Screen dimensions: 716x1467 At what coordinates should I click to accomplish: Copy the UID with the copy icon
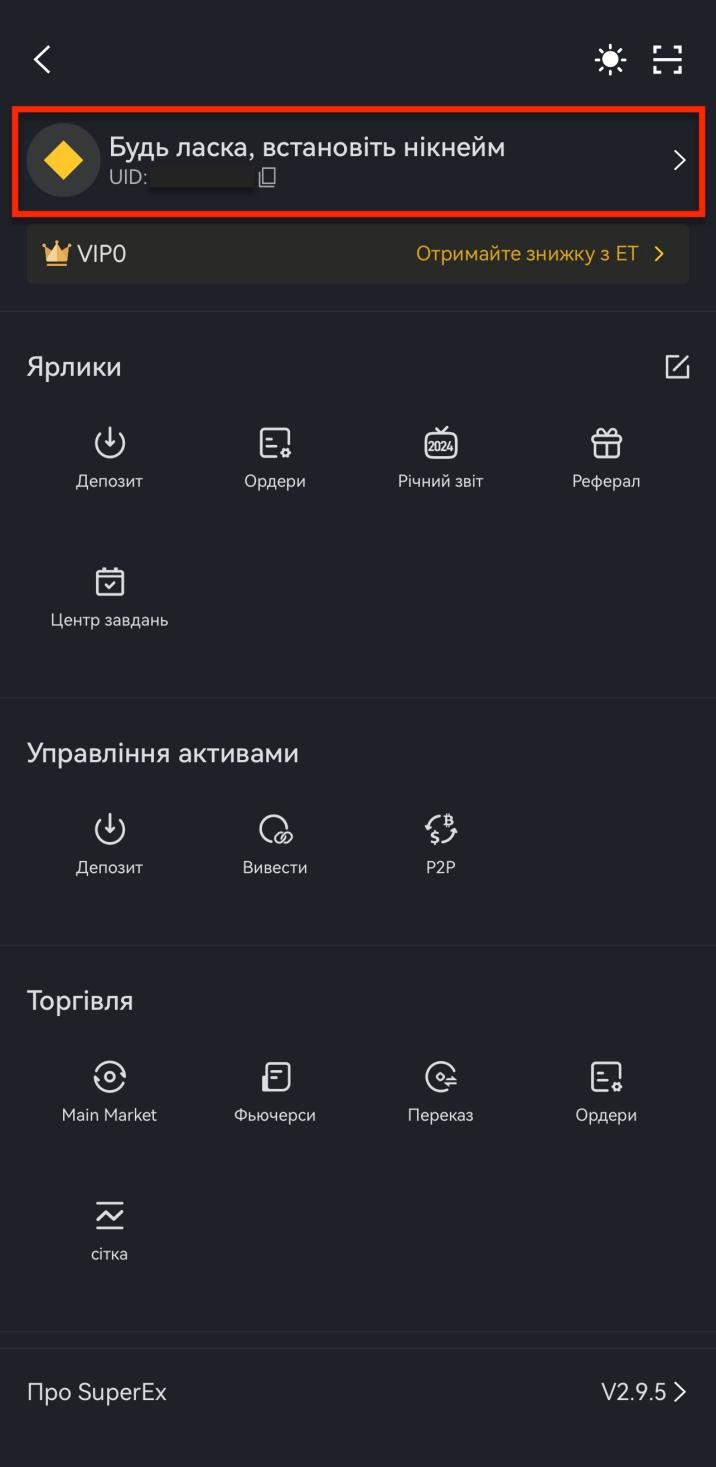pyautogui.click(x=267, y=178)
